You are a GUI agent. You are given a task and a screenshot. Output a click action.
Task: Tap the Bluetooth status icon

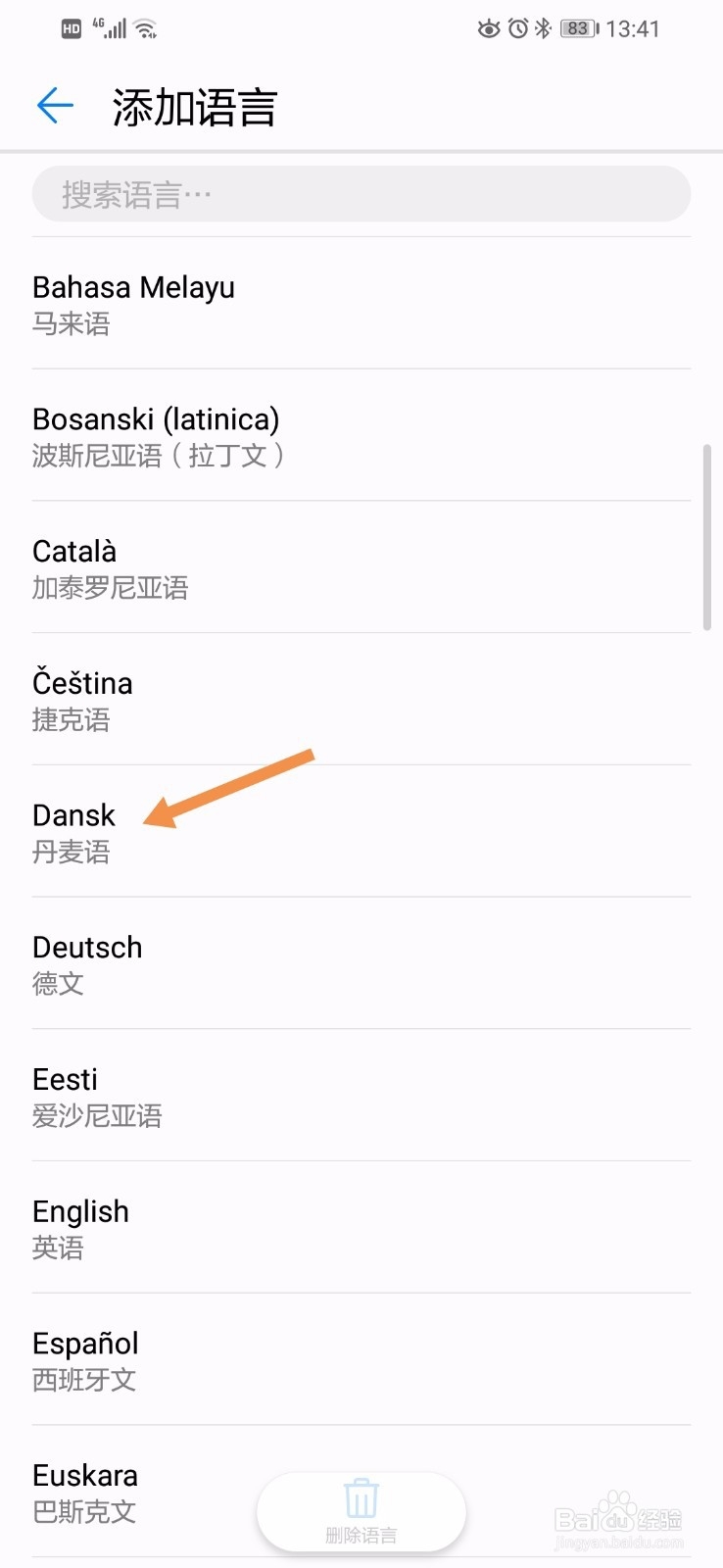[x=542, y=28]
